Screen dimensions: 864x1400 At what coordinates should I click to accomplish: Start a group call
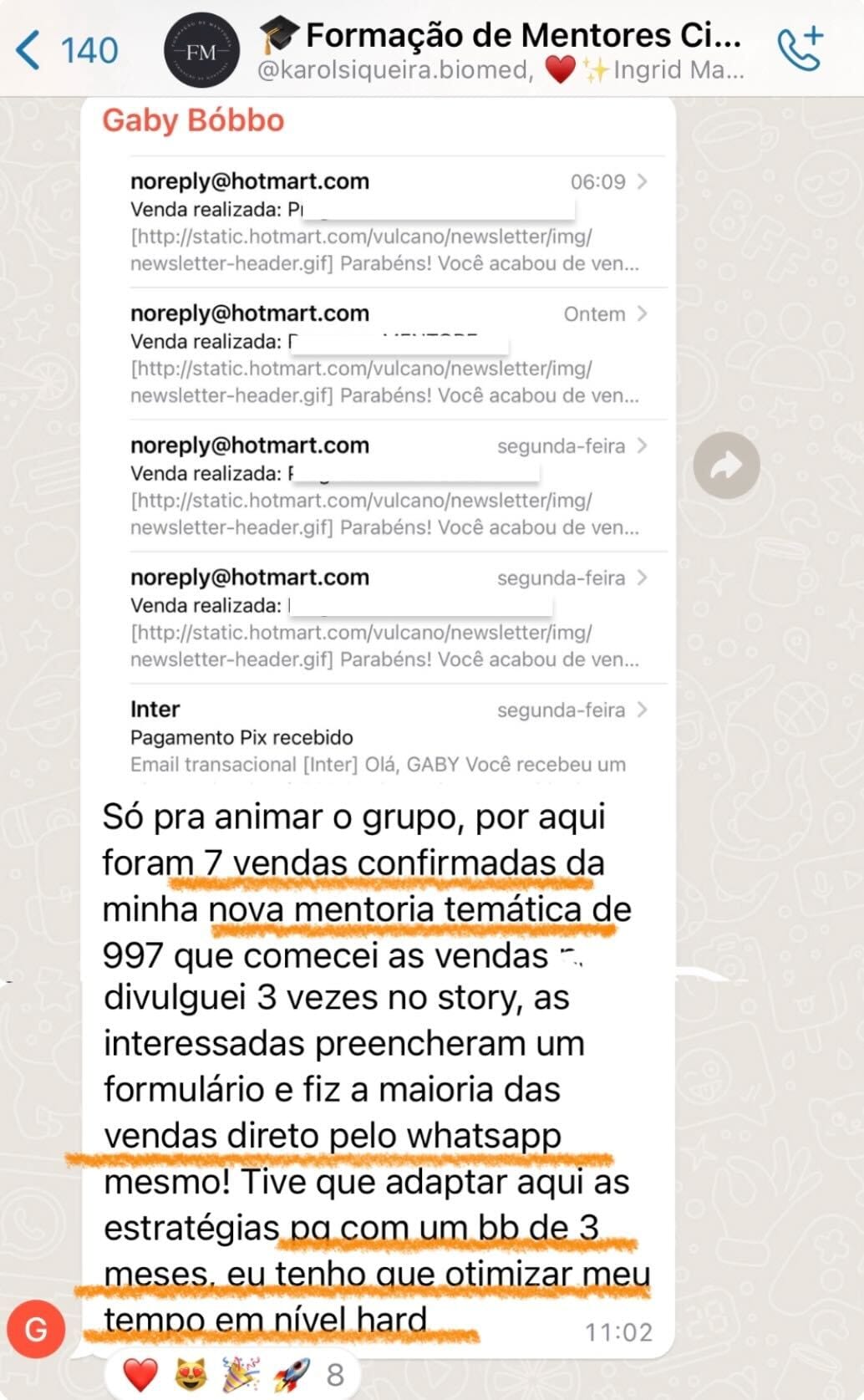click(x=800, y=48)
